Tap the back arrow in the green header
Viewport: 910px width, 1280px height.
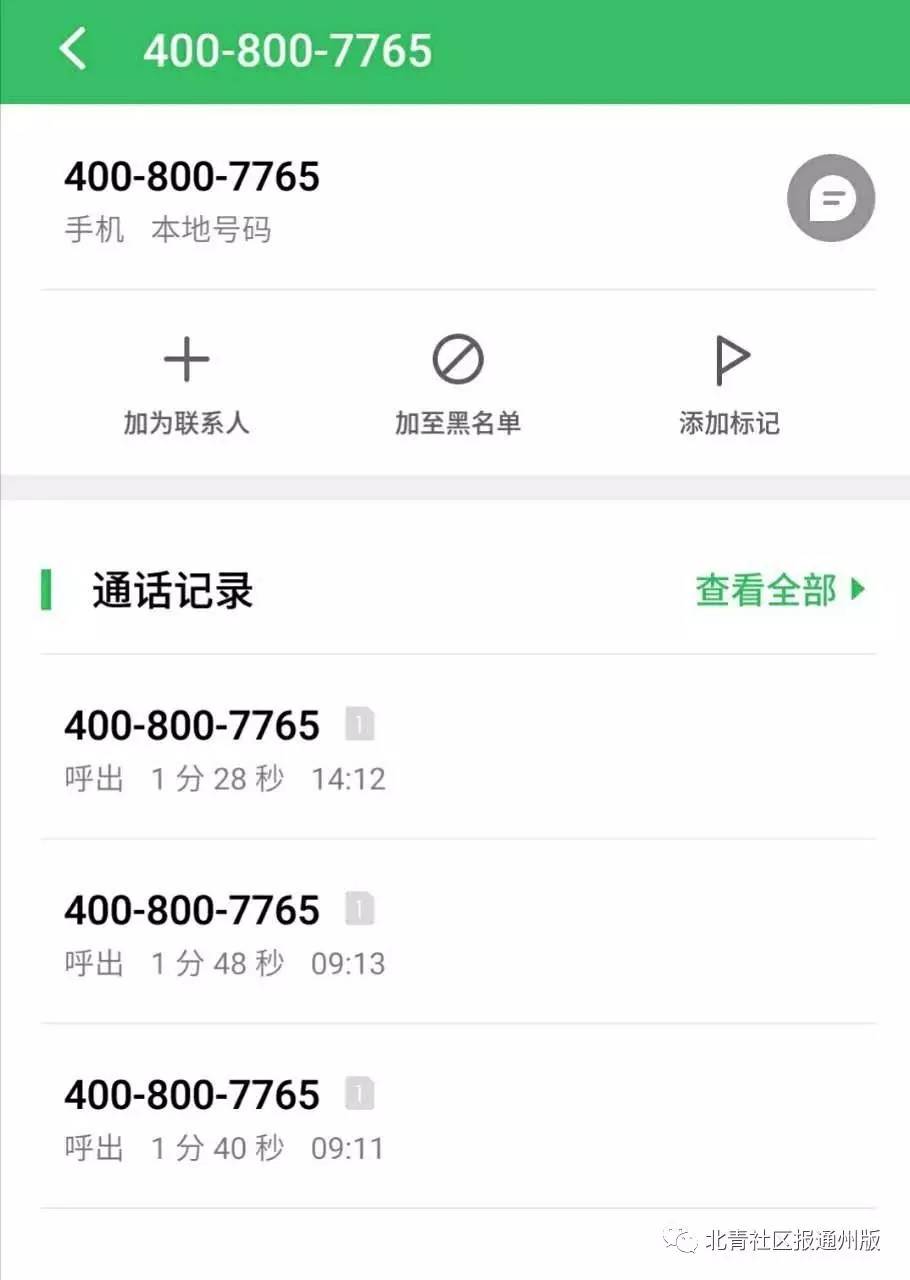(x=72, y=49)
